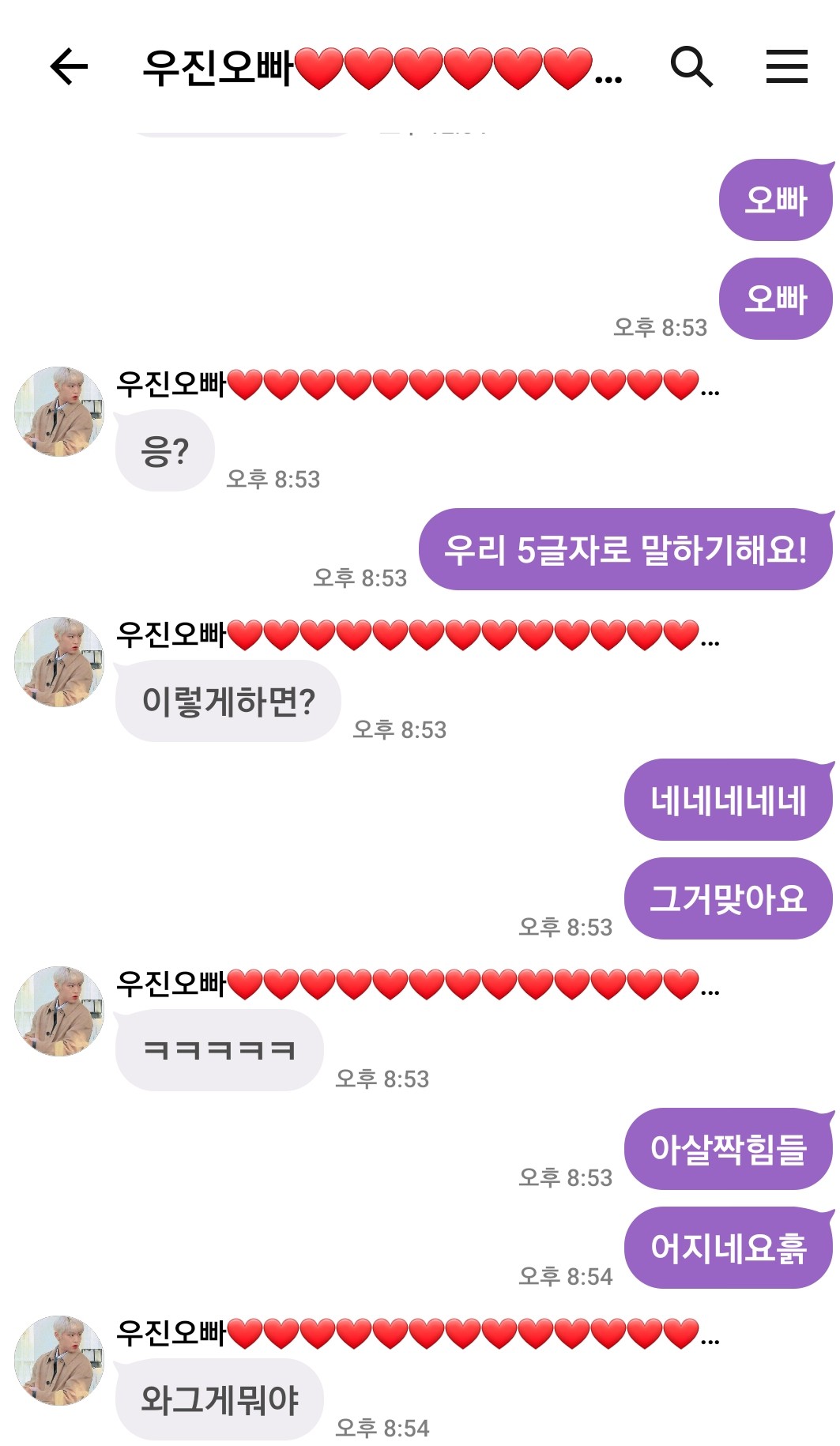Viewport: 840px width, 1446px height.
Task: Open profile picture beside 응? message
Action: pos(59,412)
